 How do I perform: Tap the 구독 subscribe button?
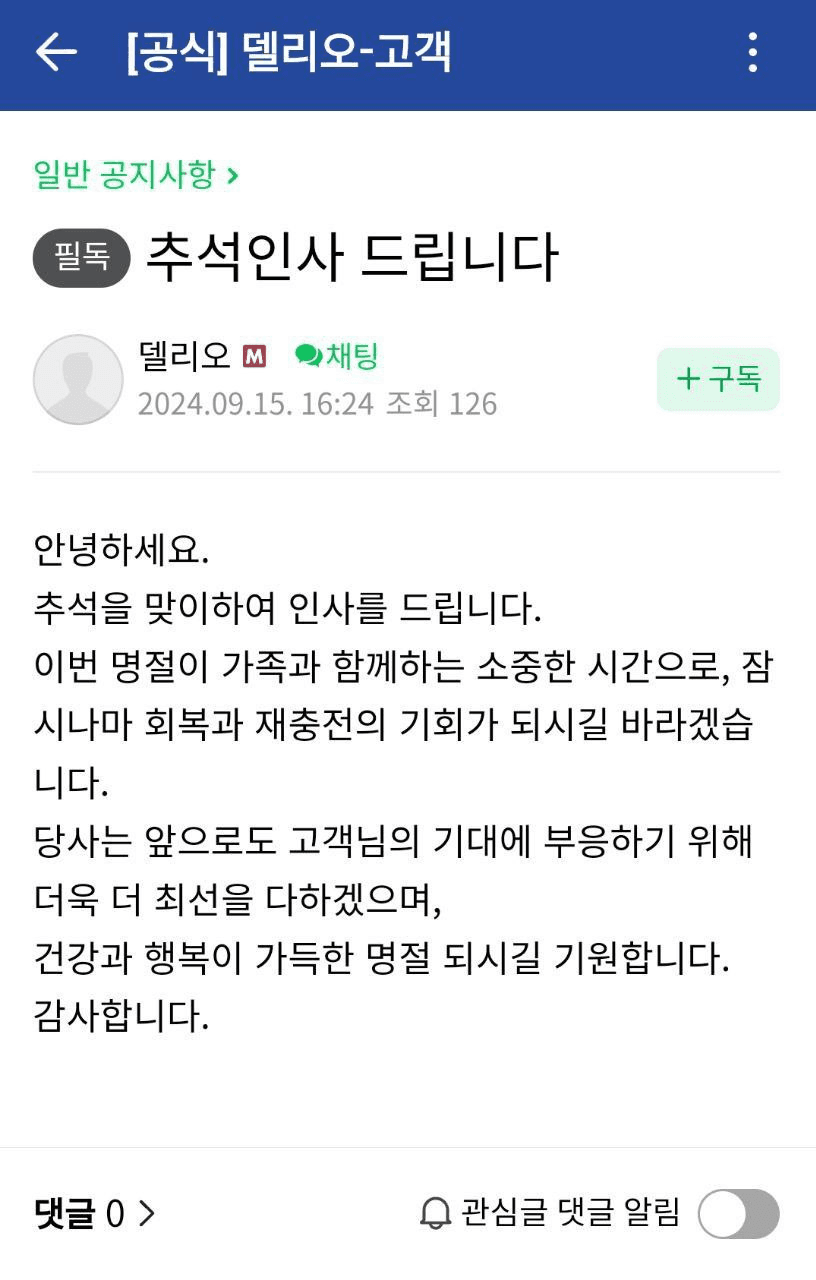click(718, 379)
